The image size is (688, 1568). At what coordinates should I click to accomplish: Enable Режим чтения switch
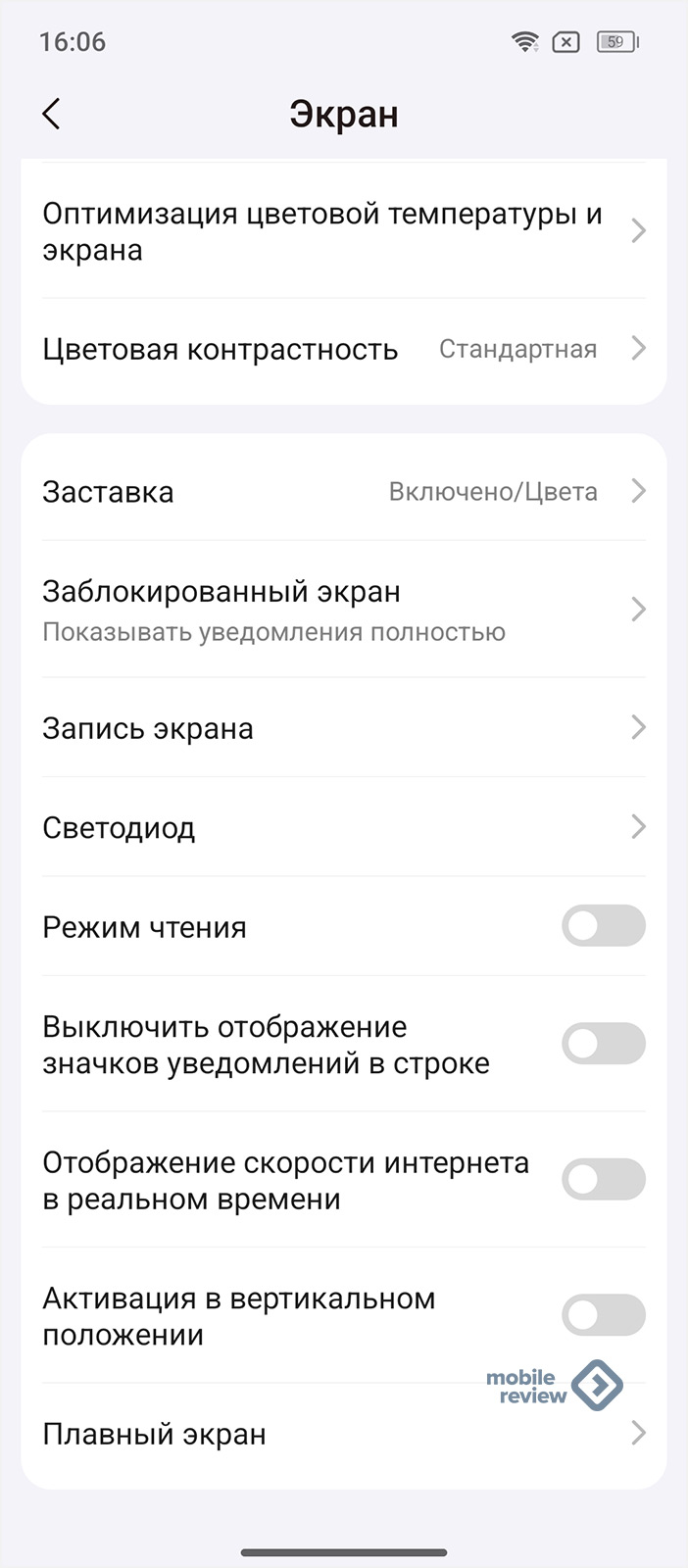603,926
